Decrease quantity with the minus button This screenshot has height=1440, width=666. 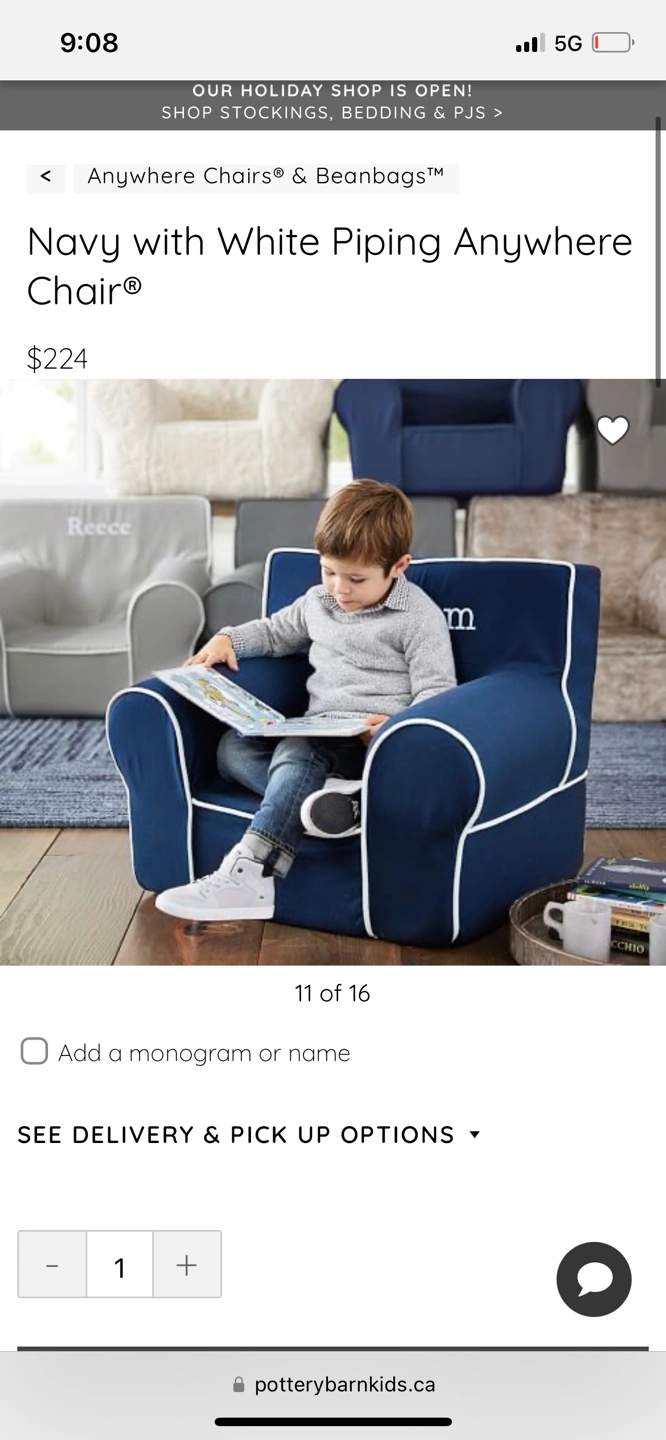click(52, 1265)
